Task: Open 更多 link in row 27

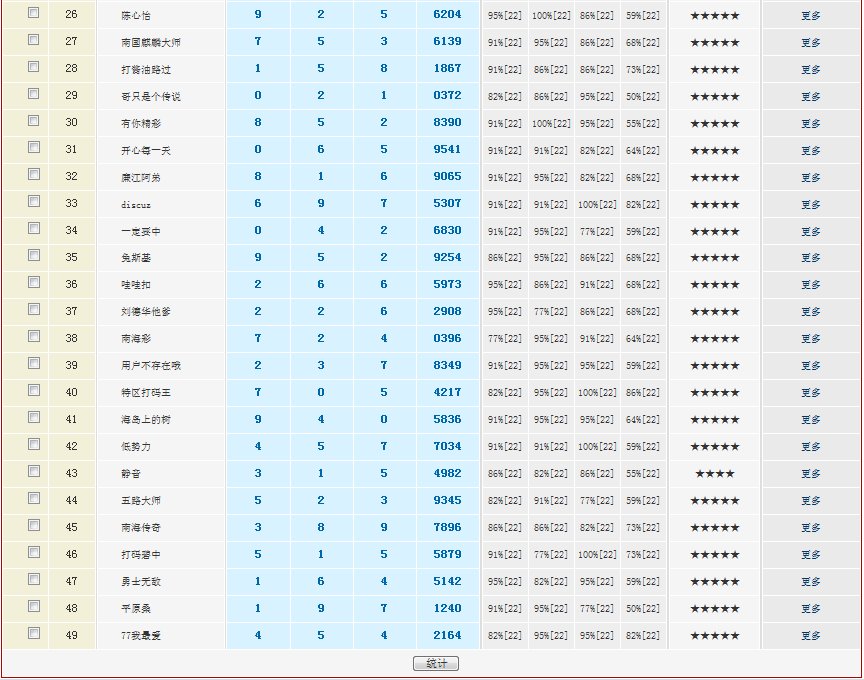Action: [x=810, y=43]
